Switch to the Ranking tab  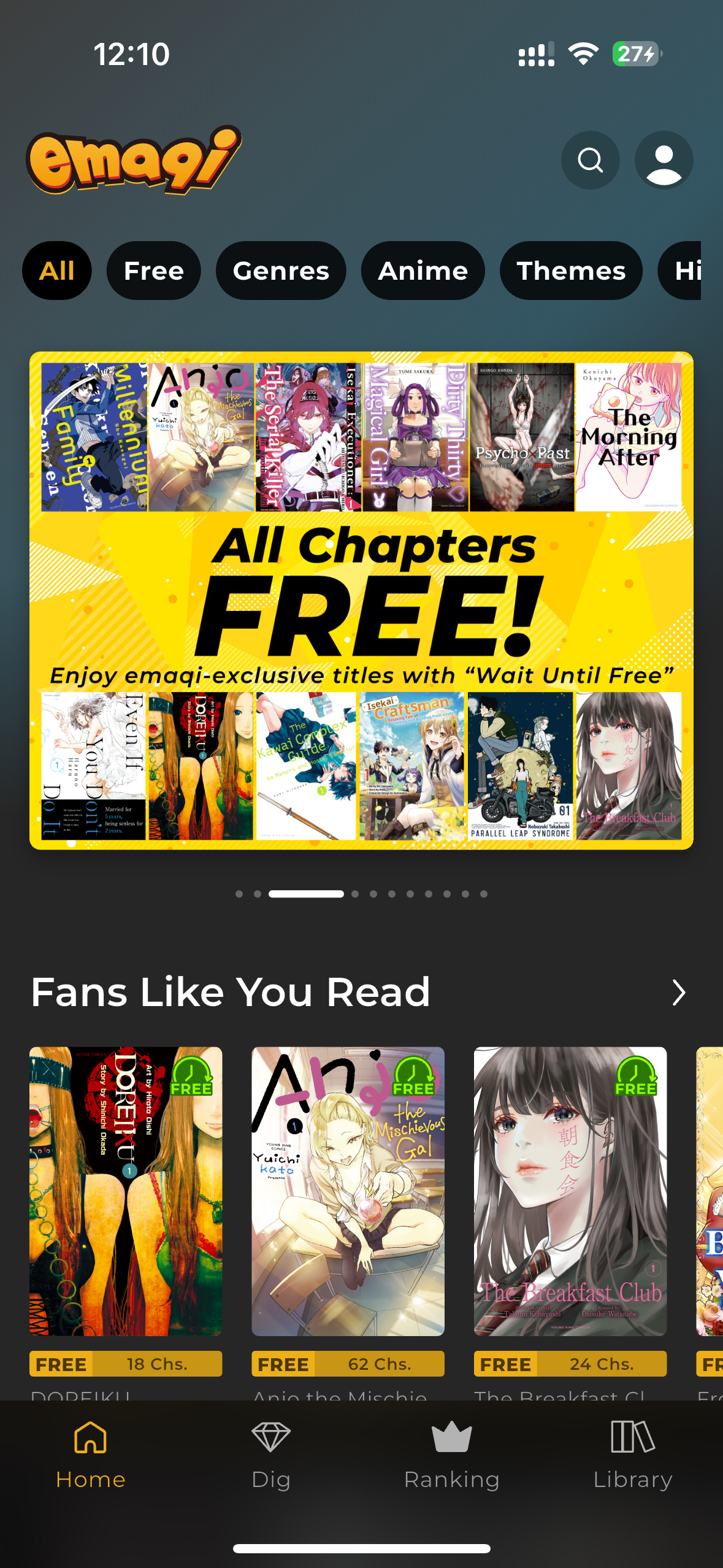coord(451,1455)
